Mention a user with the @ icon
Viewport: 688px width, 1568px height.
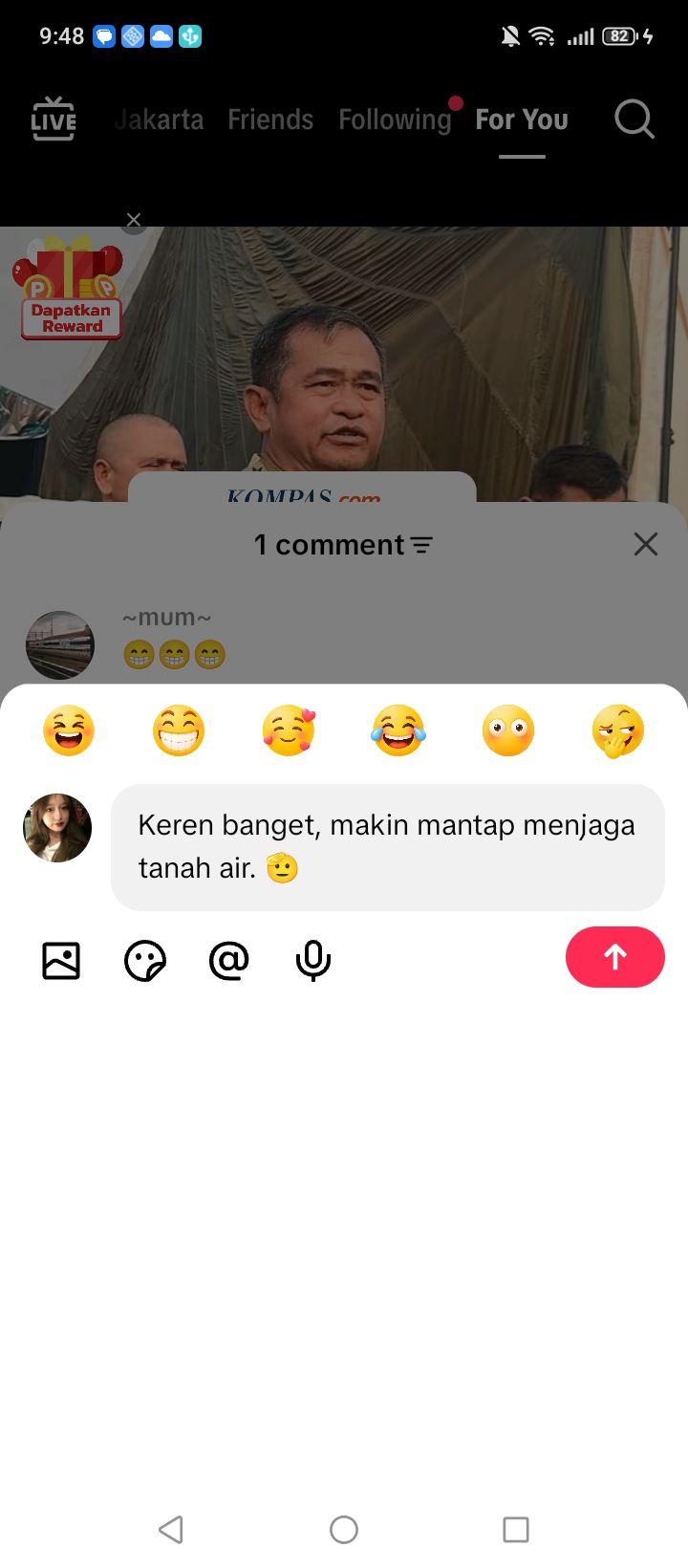coord(229,960)
